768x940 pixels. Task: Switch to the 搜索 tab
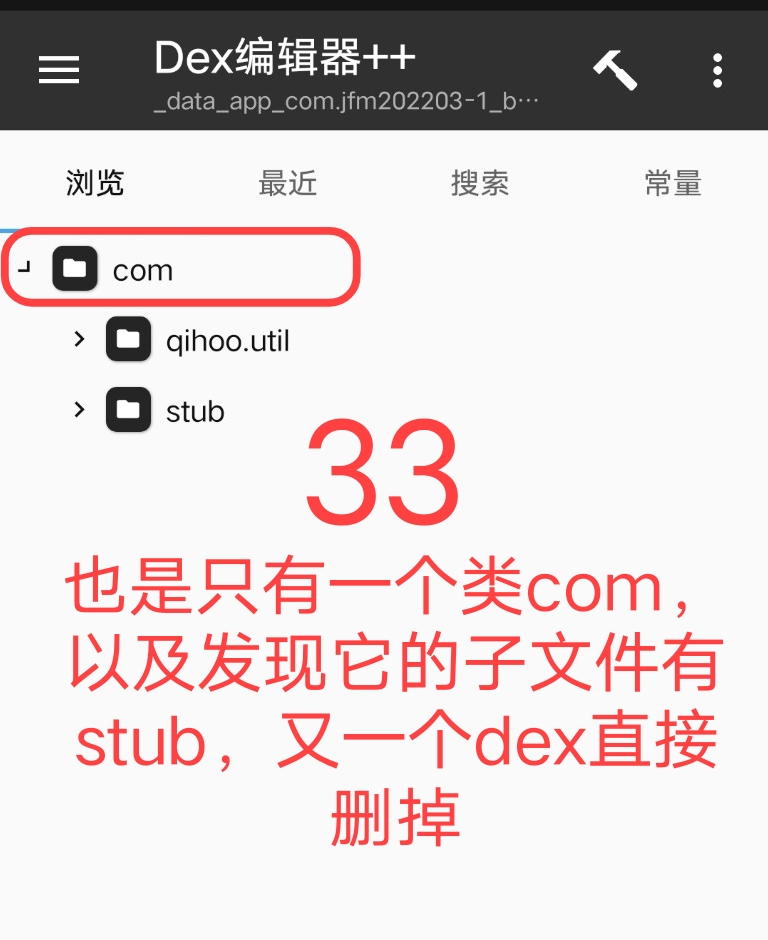(x=480, y=183)
